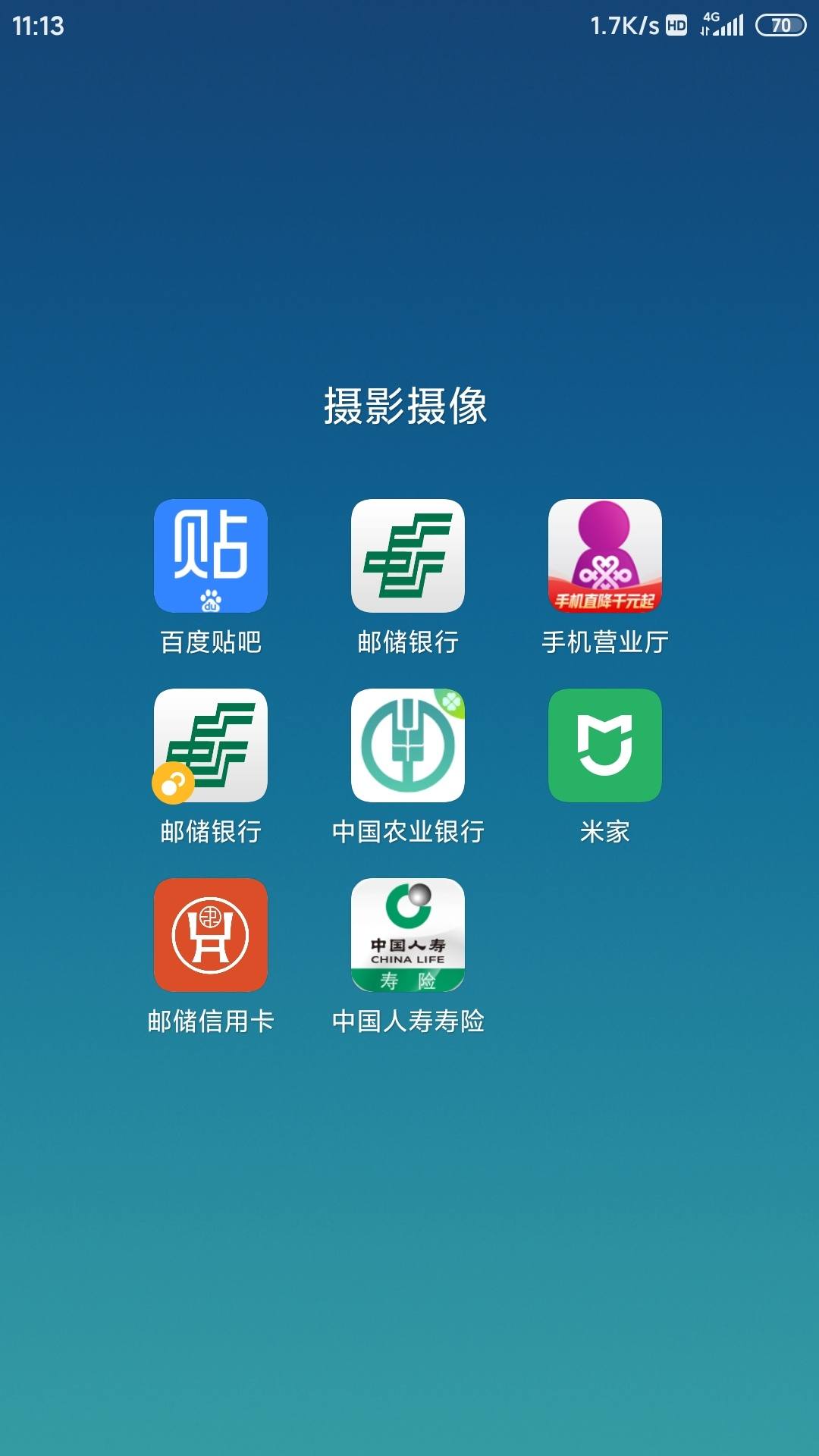Launch the 邮储信用卡 app

[x=210, y=937]
